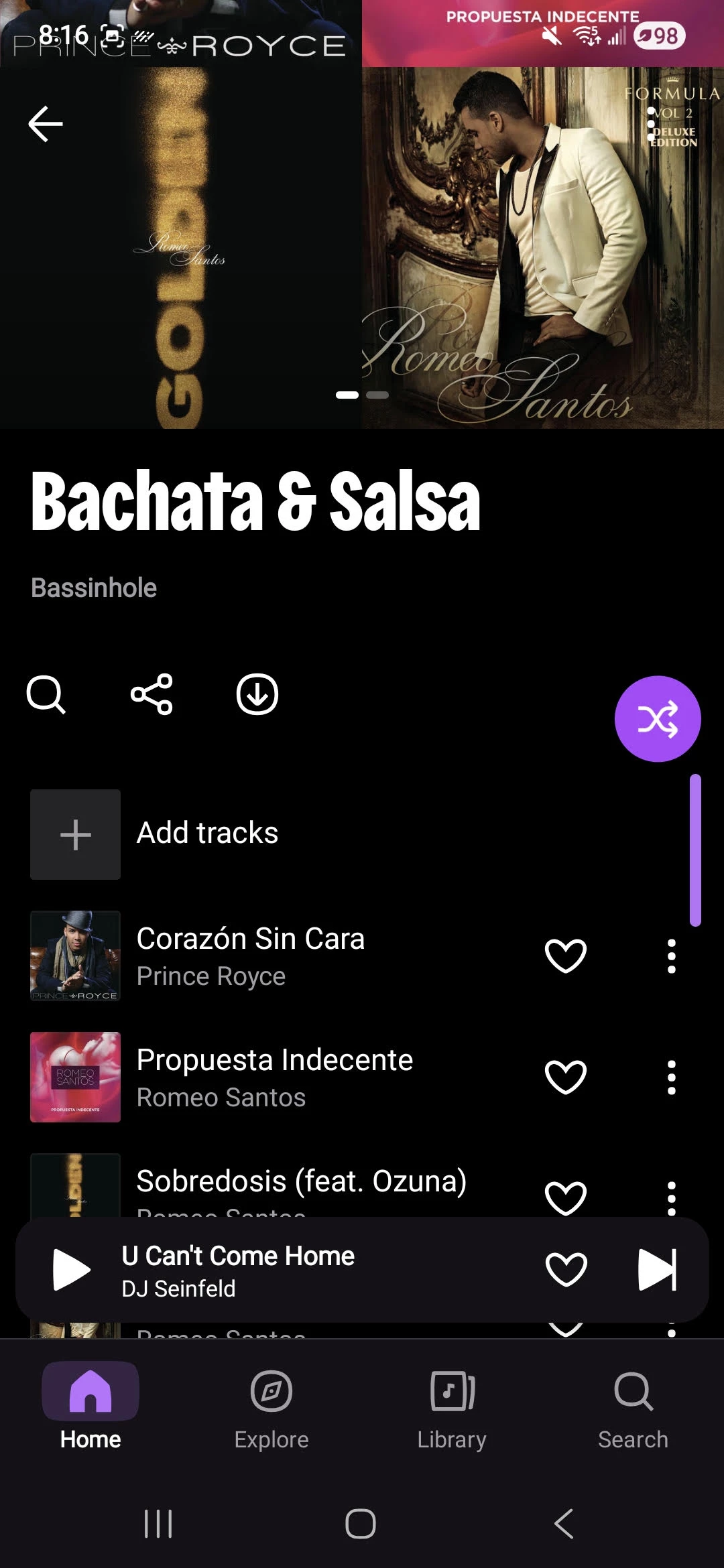
Task: Switch to the Library tab
Action: tap(452, 1407)
